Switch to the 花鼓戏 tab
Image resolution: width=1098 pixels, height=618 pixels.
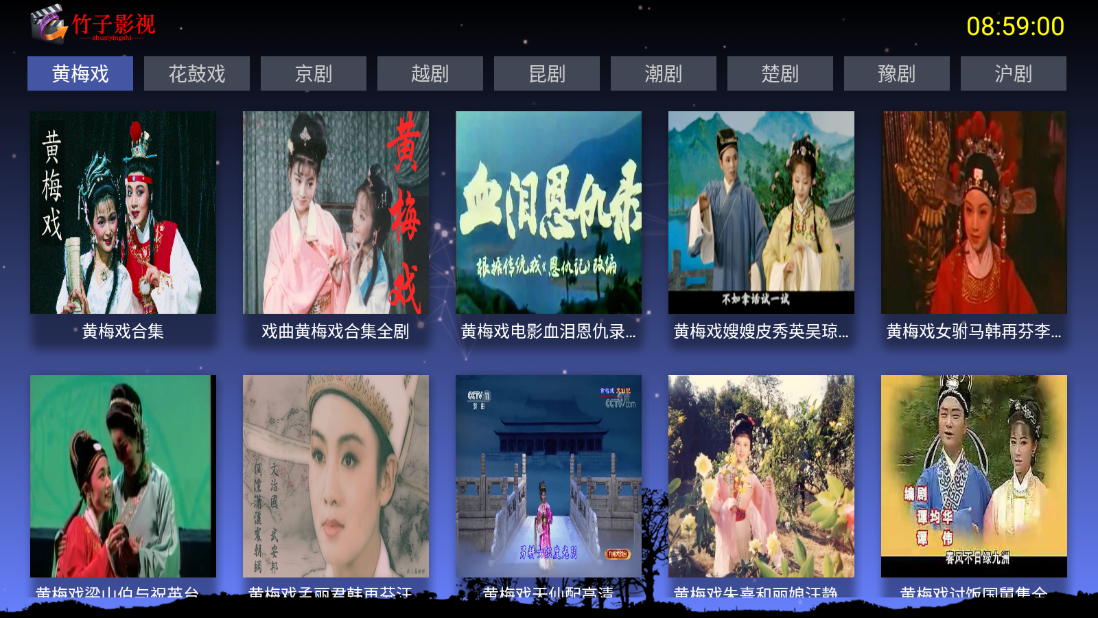[196, 74]
